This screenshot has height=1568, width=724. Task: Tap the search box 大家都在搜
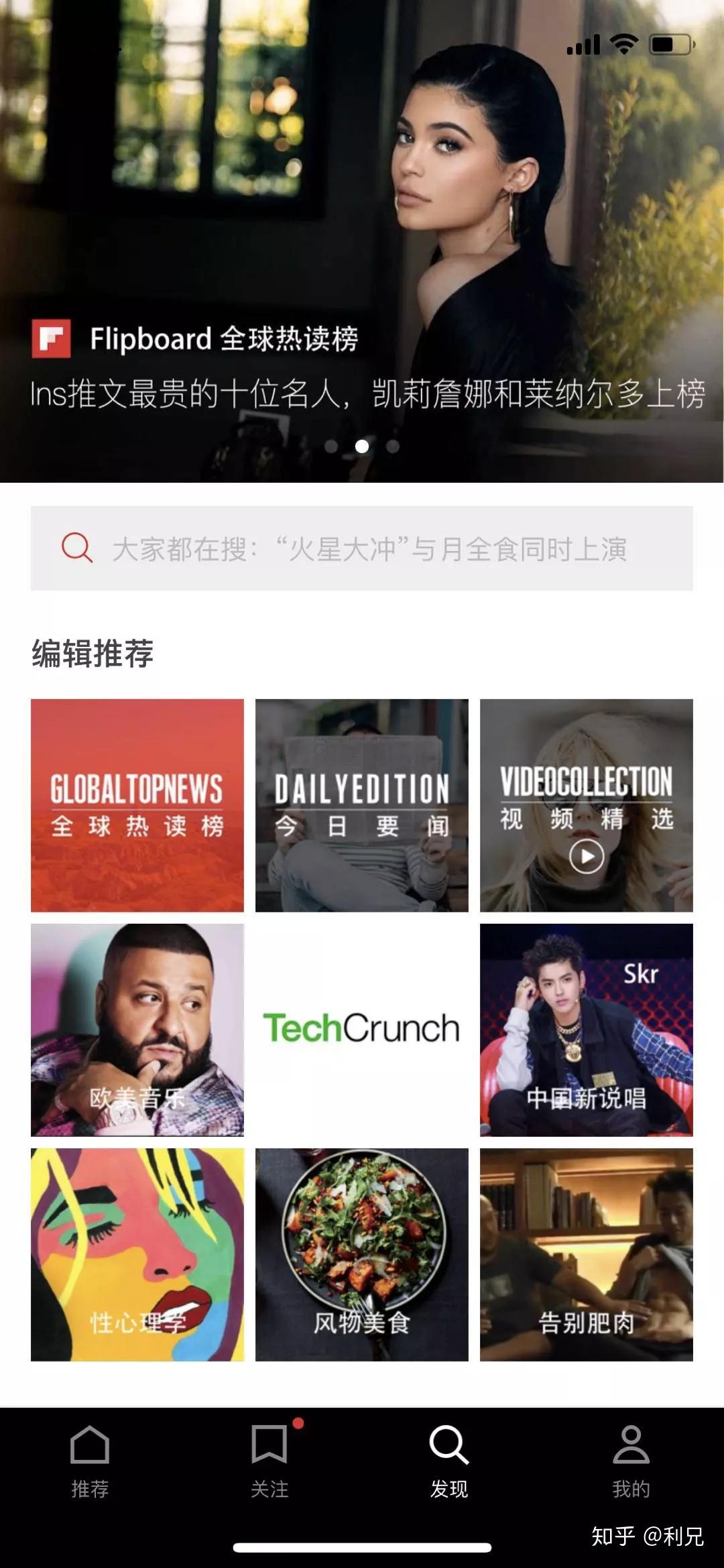pyautogui.click(x=362, y=548)
